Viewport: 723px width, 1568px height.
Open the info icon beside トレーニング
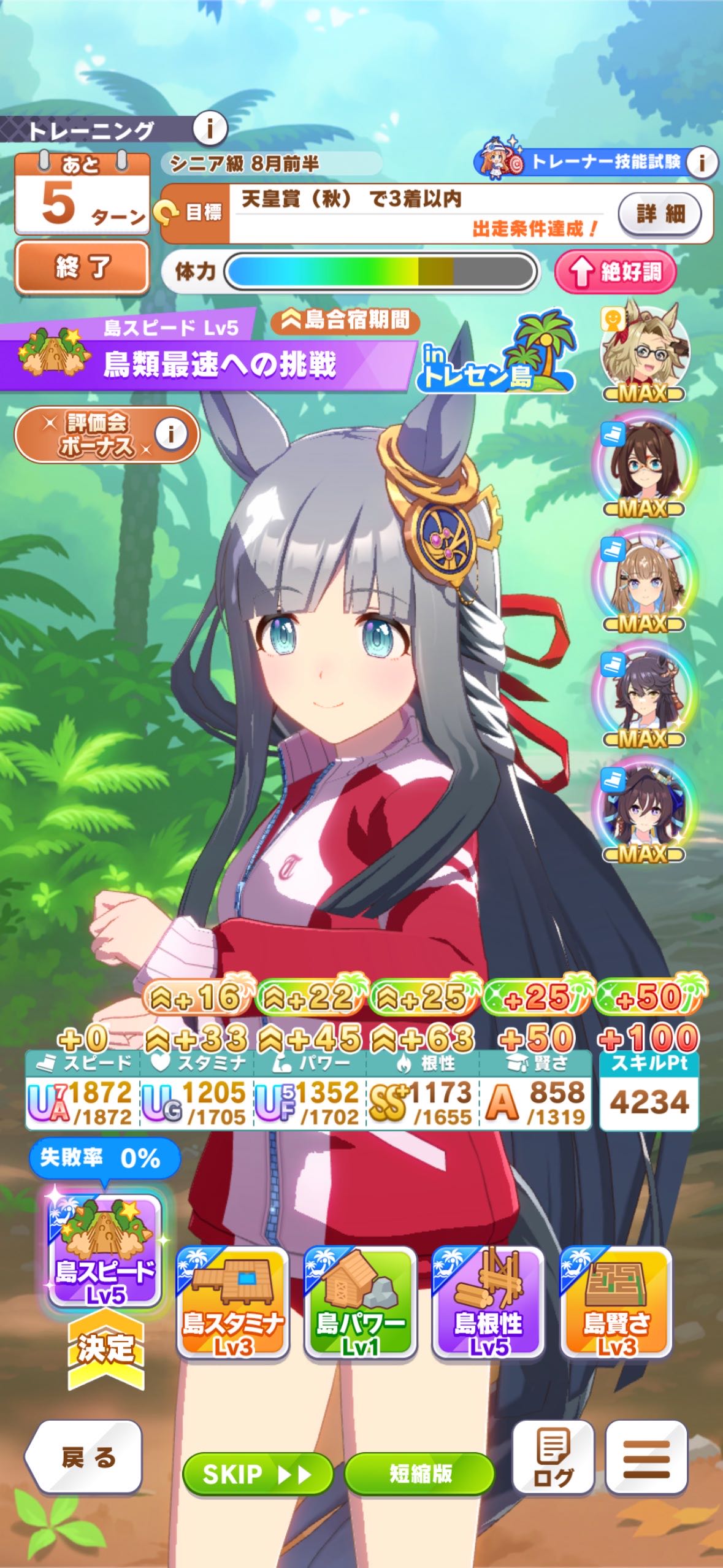click(210, 128)
